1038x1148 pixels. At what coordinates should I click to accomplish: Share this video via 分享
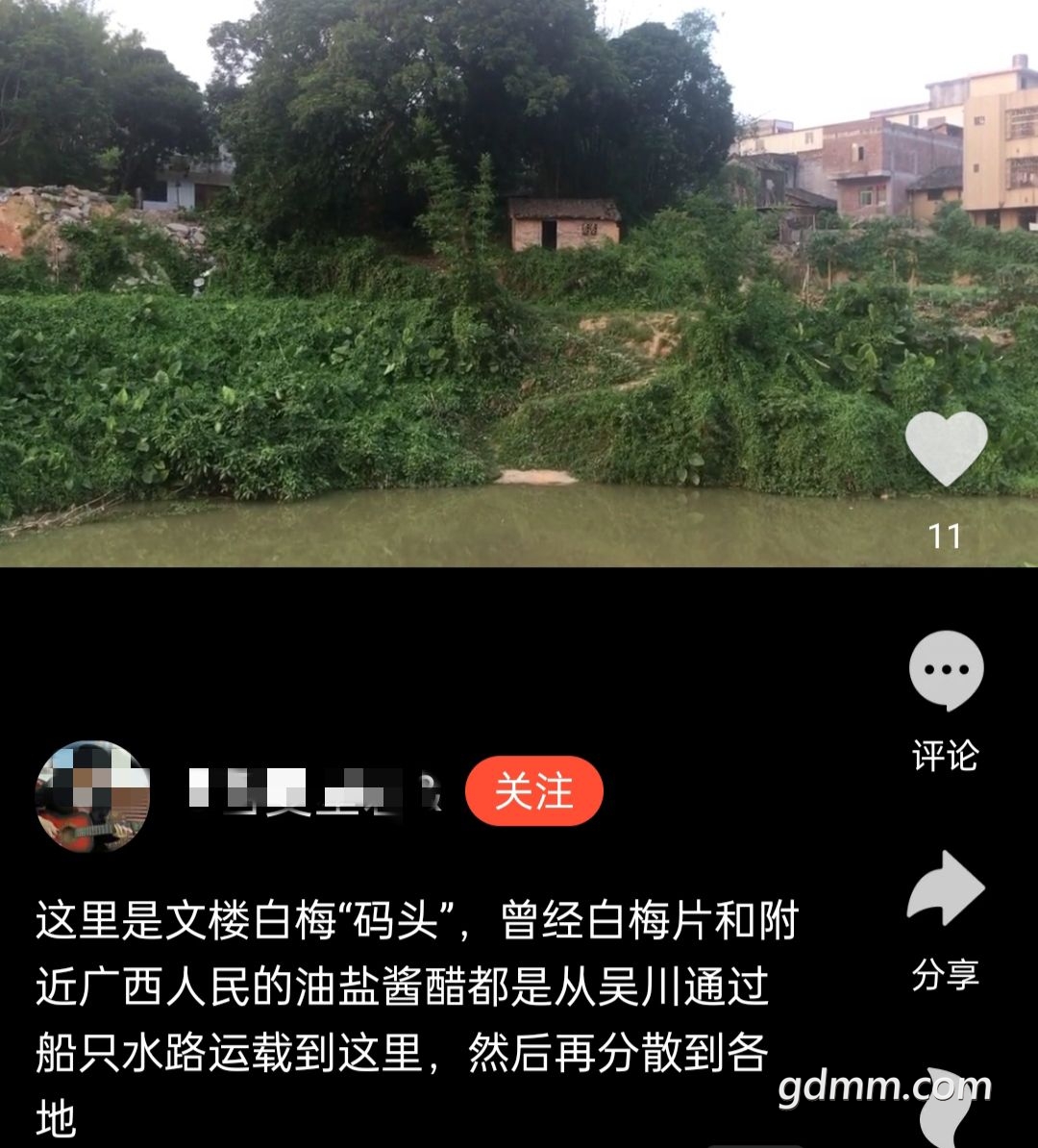coord(946,889)
